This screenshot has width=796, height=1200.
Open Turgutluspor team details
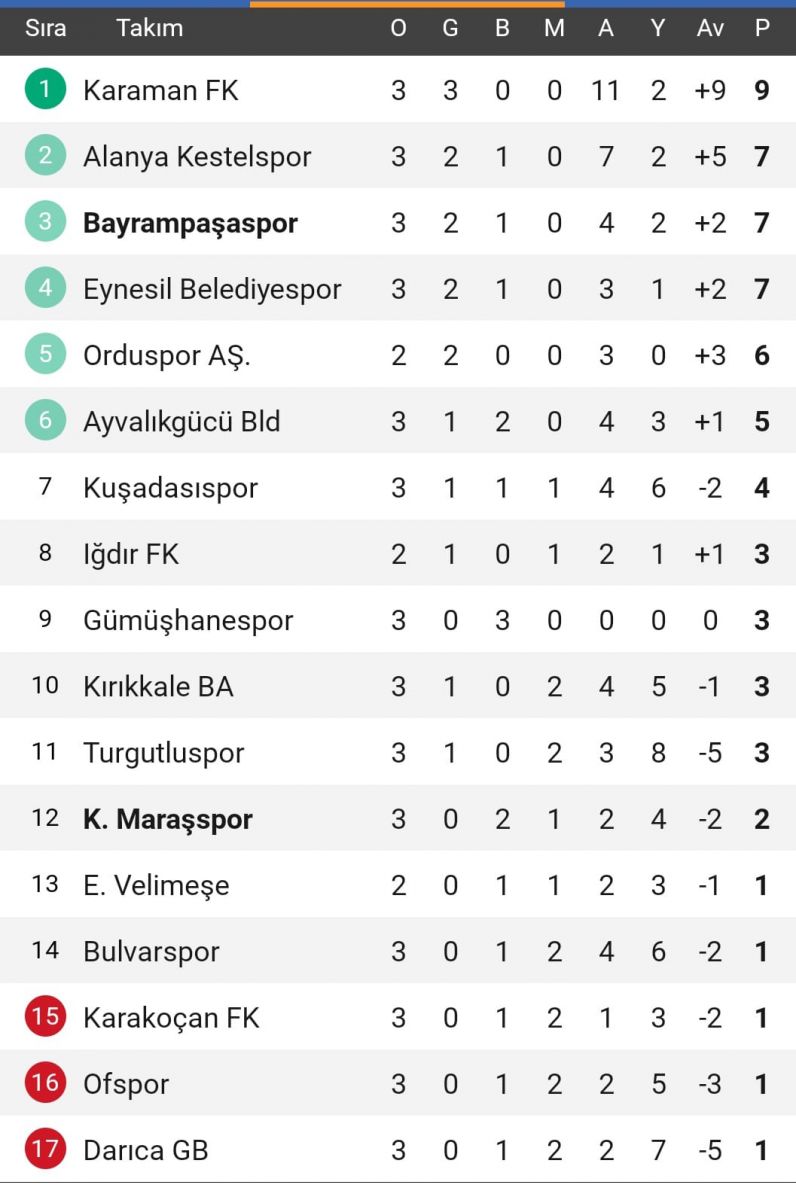click(163, 752)
